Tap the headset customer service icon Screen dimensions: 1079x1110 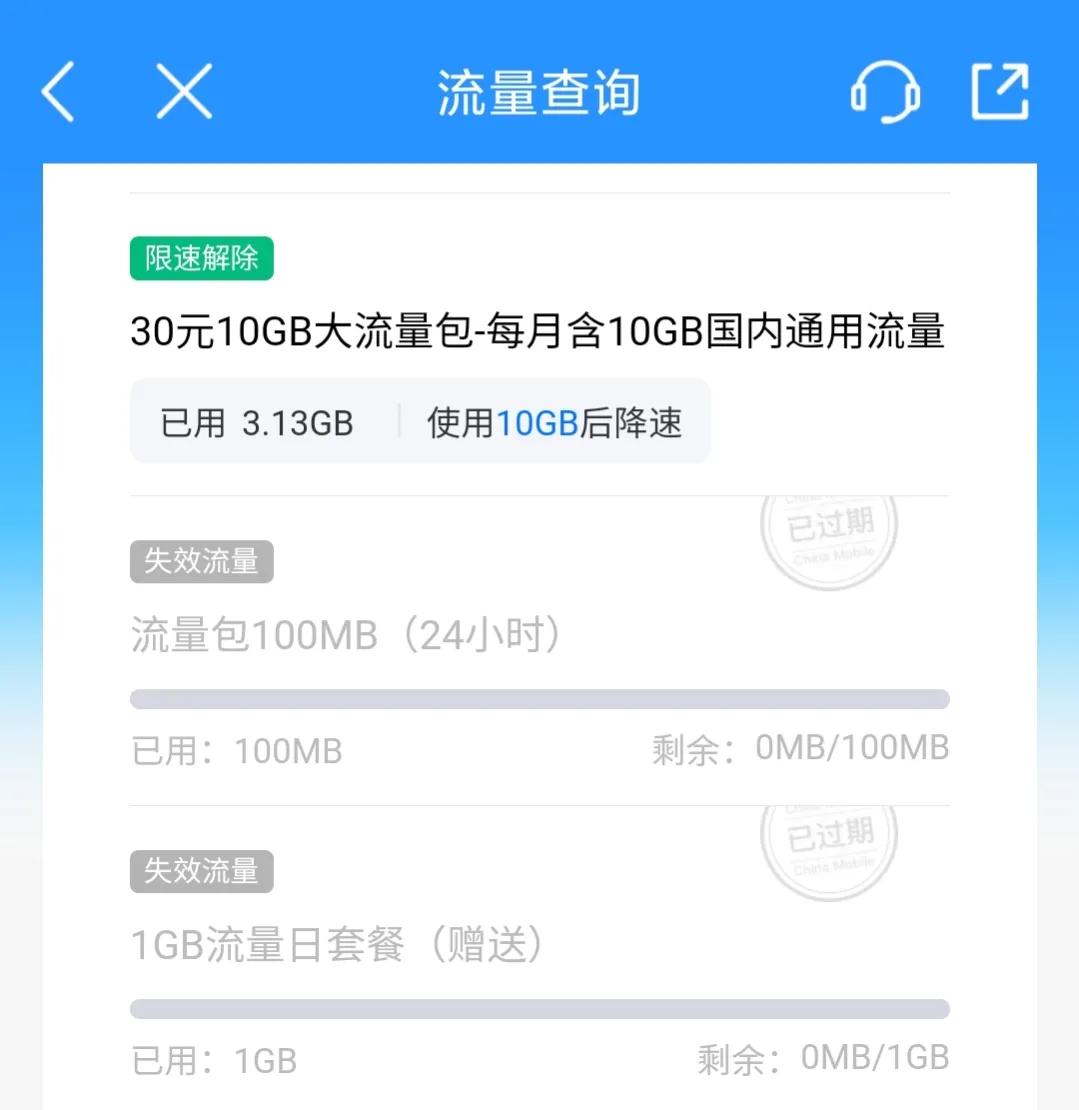coord(885,92)
